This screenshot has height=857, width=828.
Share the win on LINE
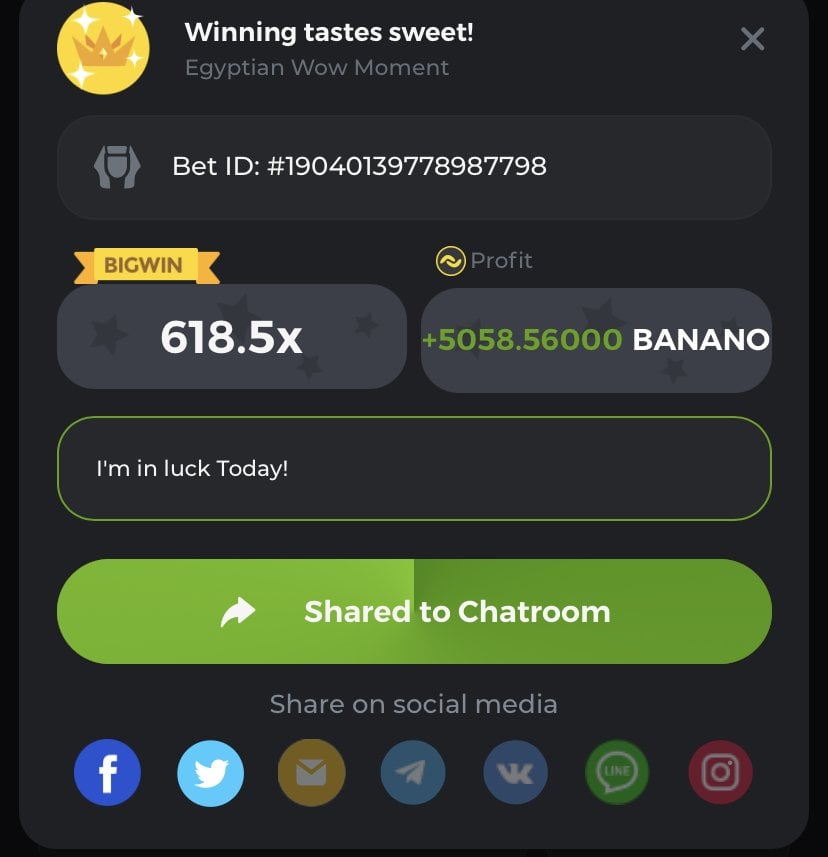click(x=617, y=773)
